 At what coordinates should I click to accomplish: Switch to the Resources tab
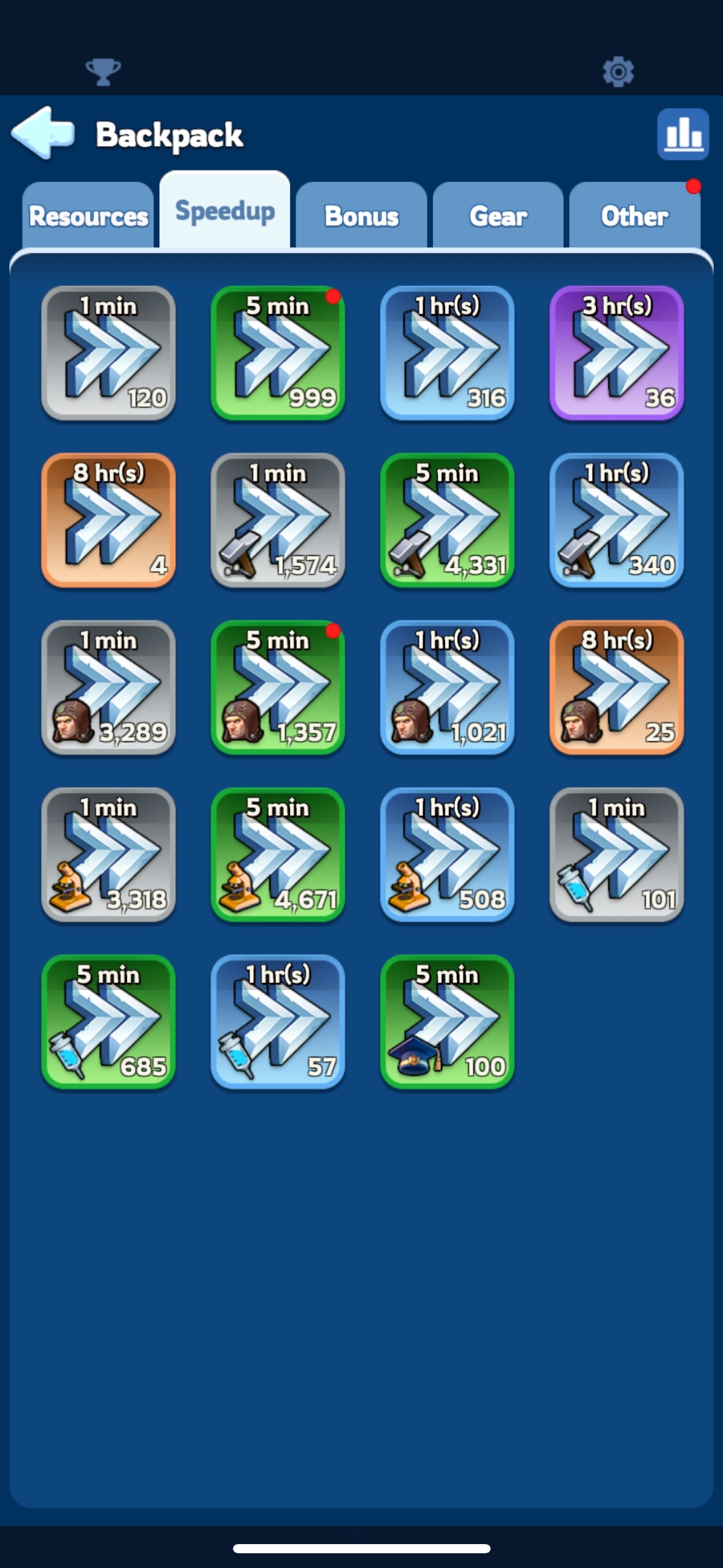pos(88,215)
